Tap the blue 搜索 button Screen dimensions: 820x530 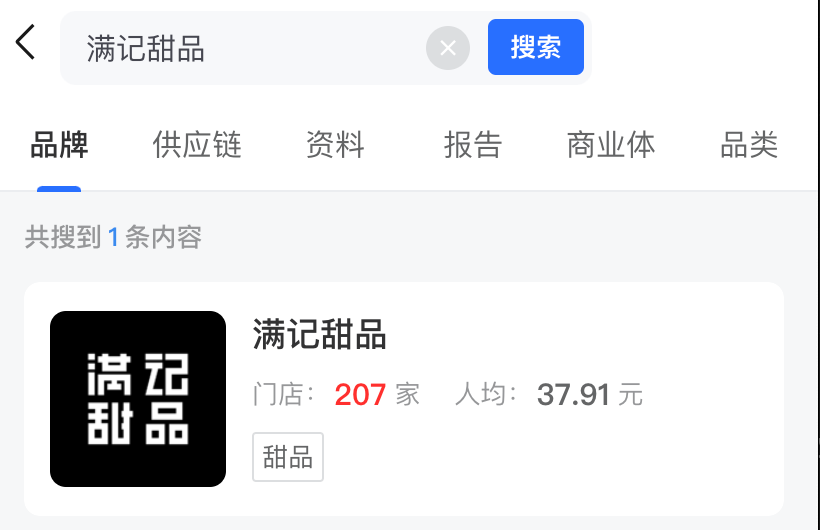(x=535, y=47)
